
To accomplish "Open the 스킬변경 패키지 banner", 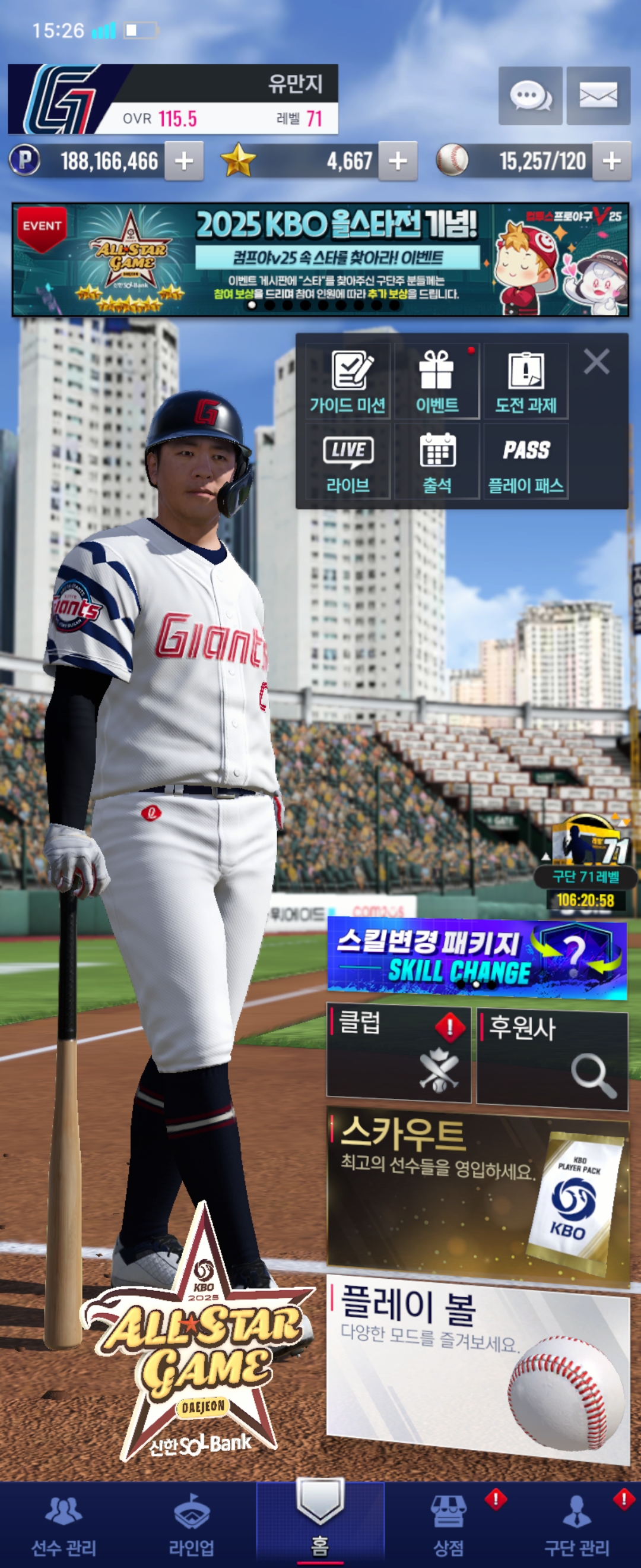I will click(x=477, y=959).
